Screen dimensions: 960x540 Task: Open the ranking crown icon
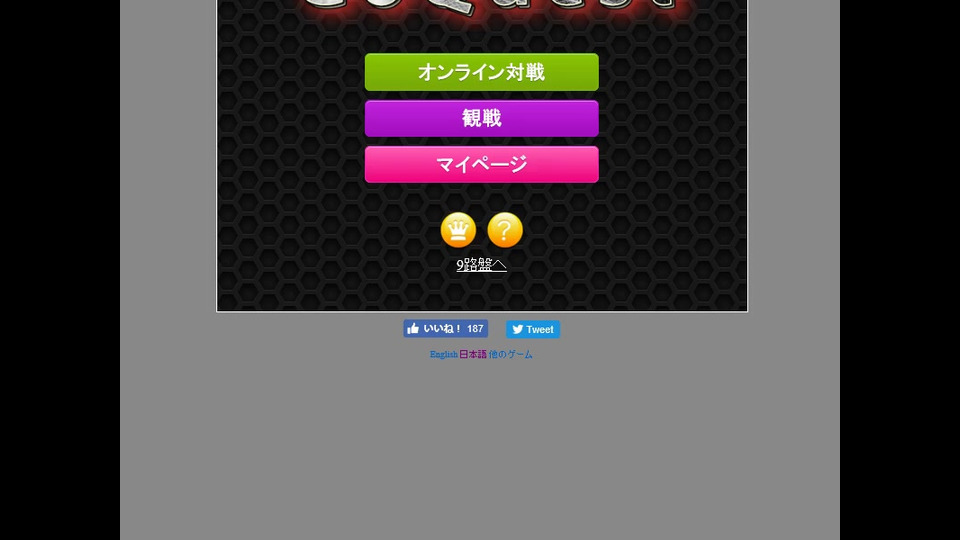pos(458,230)
